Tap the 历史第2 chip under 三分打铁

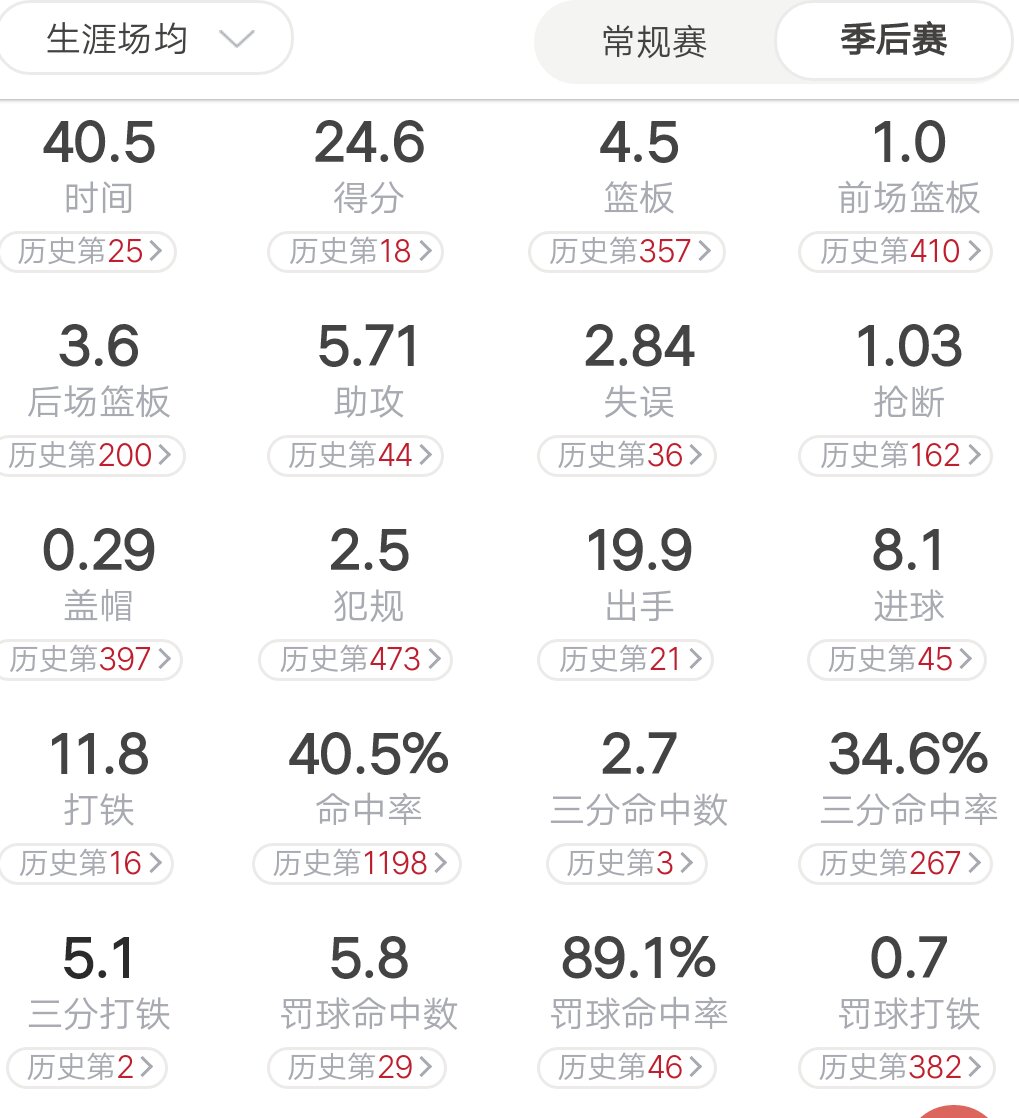click(x=87, y=1067)
